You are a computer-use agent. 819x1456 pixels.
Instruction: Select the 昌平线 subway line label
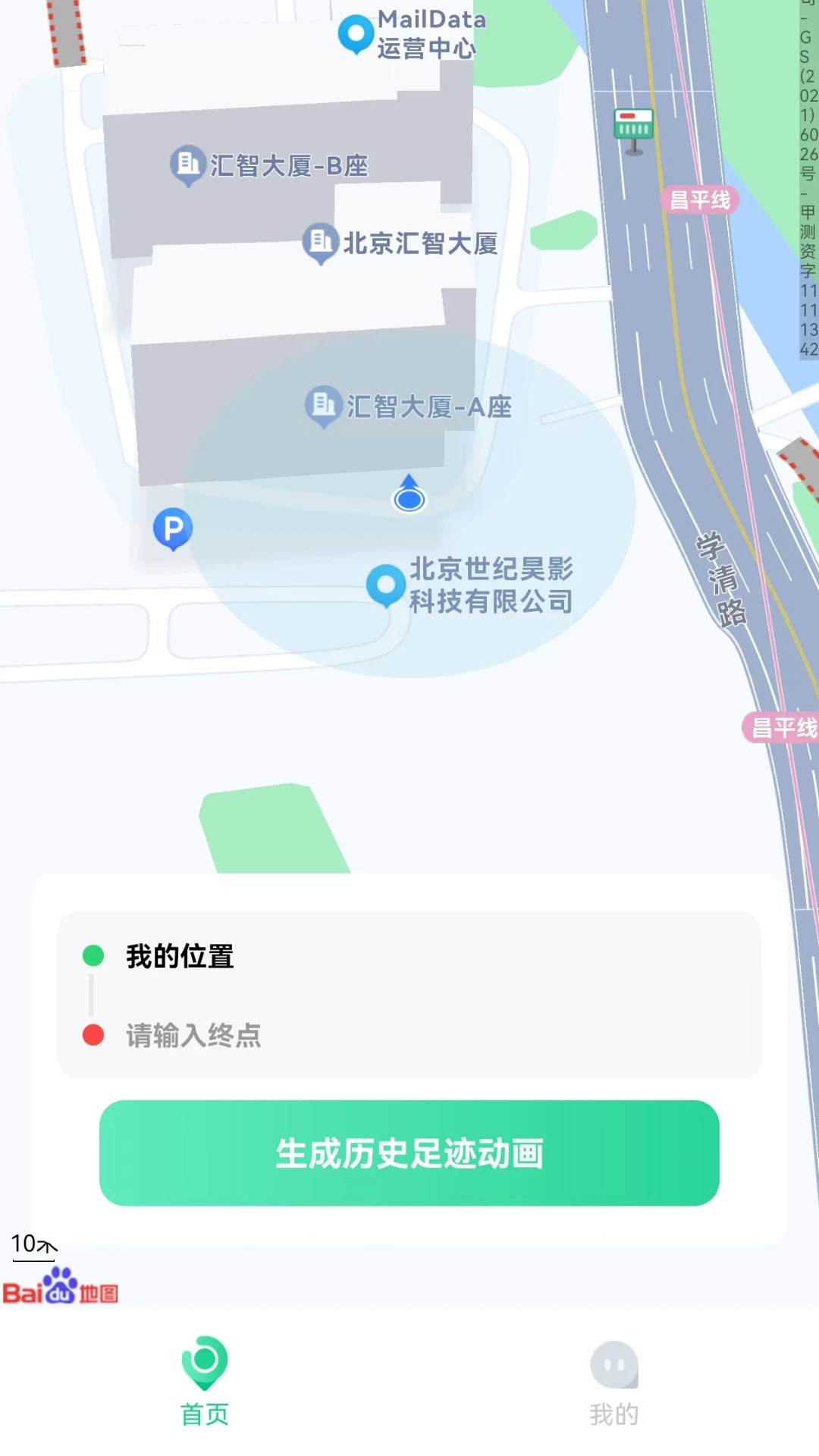click(x=700, y=200)
